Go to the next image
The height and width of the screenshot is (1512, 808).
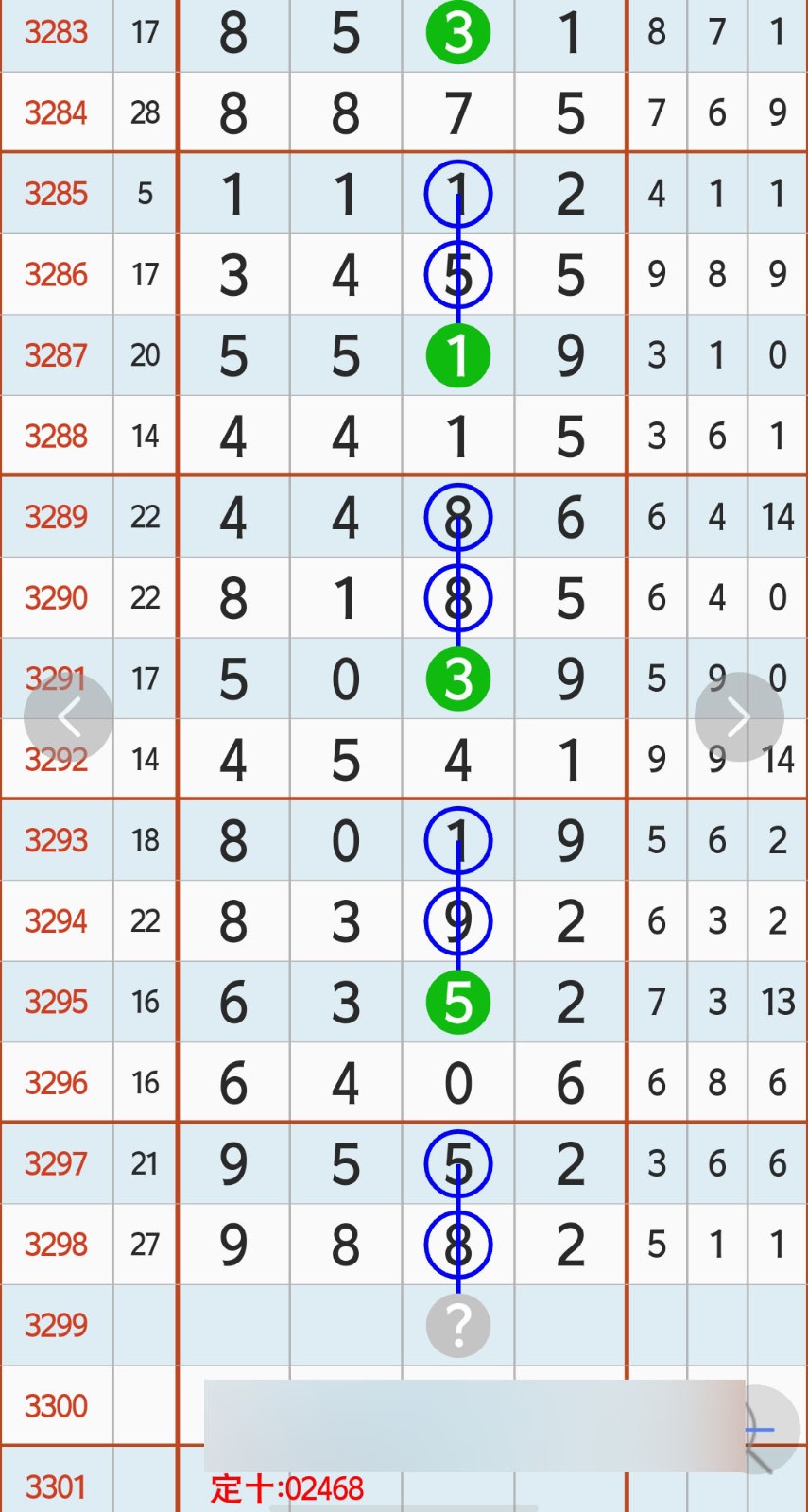pyautogui.click(x=739, y=717)
